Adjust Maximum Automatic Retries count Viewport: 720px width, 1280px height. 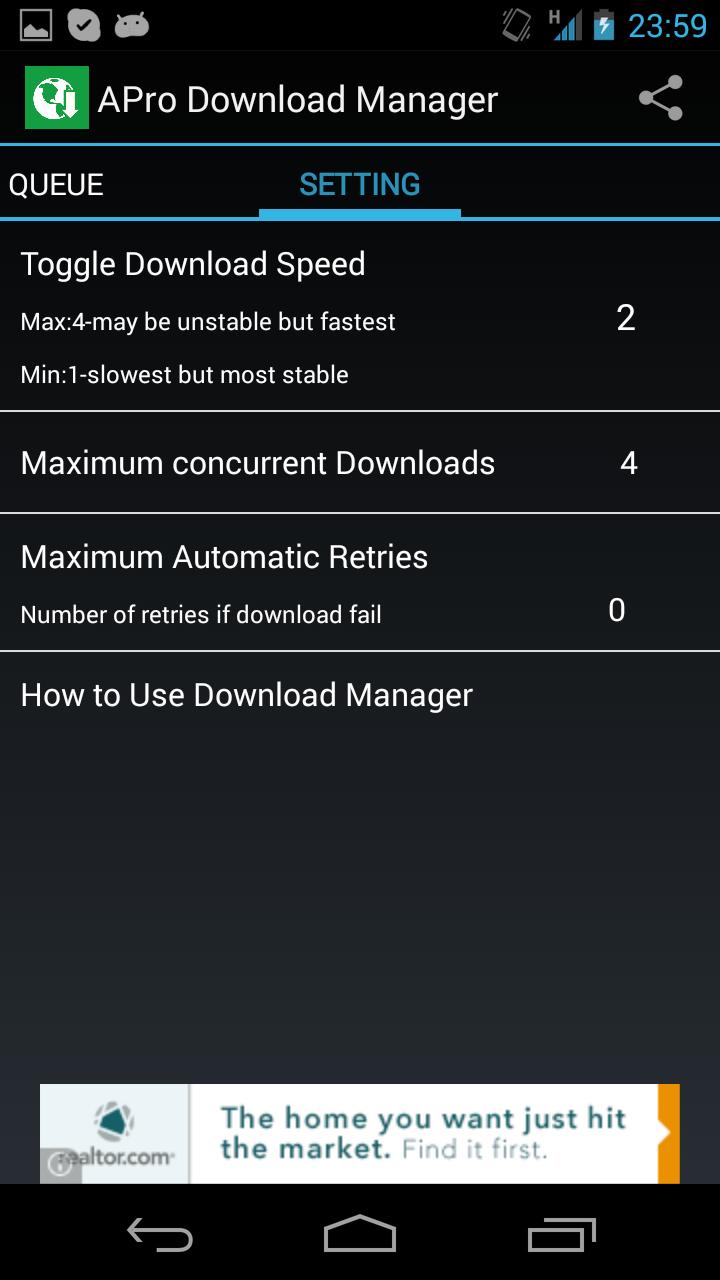(360, 580)
